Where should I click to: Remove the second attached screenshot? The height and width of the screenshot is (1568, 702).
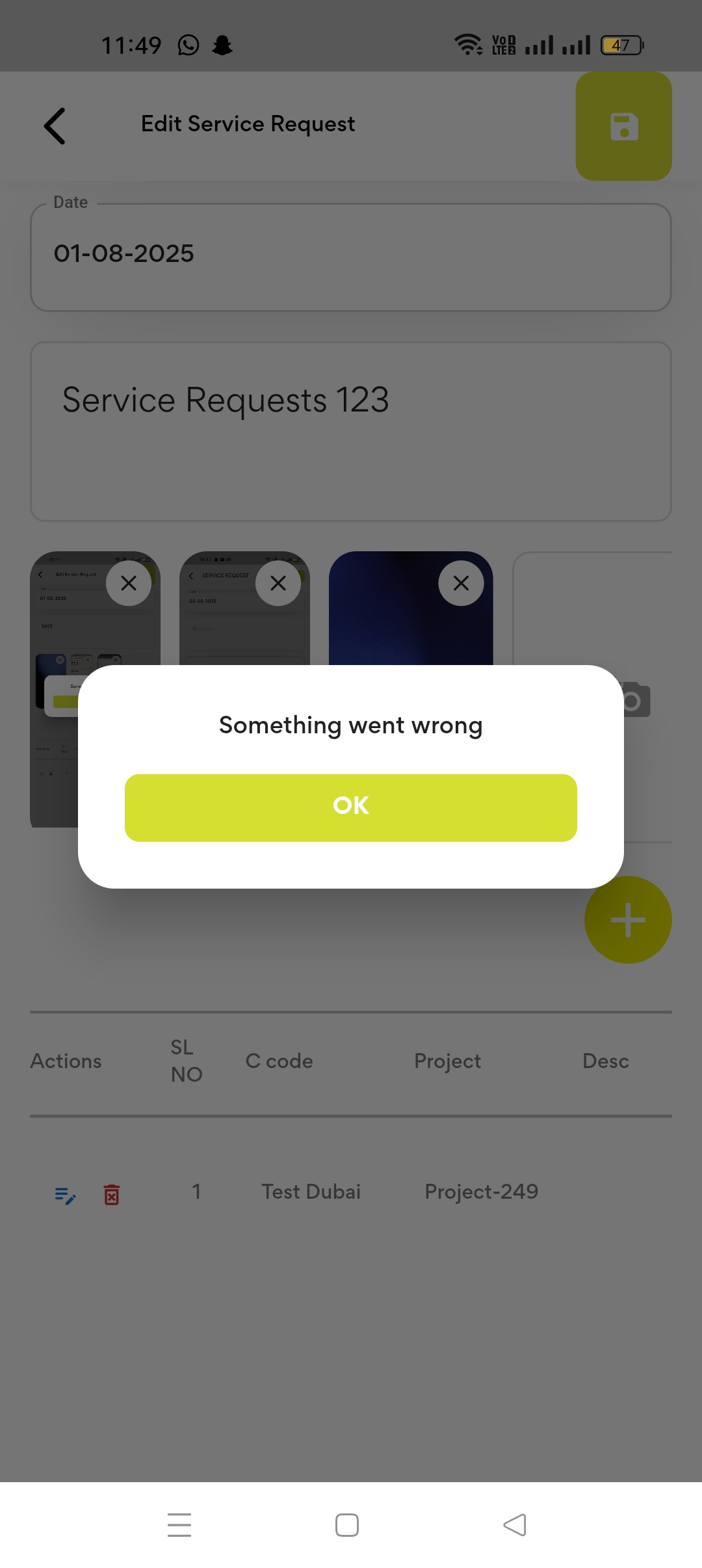tap(278, 583)
